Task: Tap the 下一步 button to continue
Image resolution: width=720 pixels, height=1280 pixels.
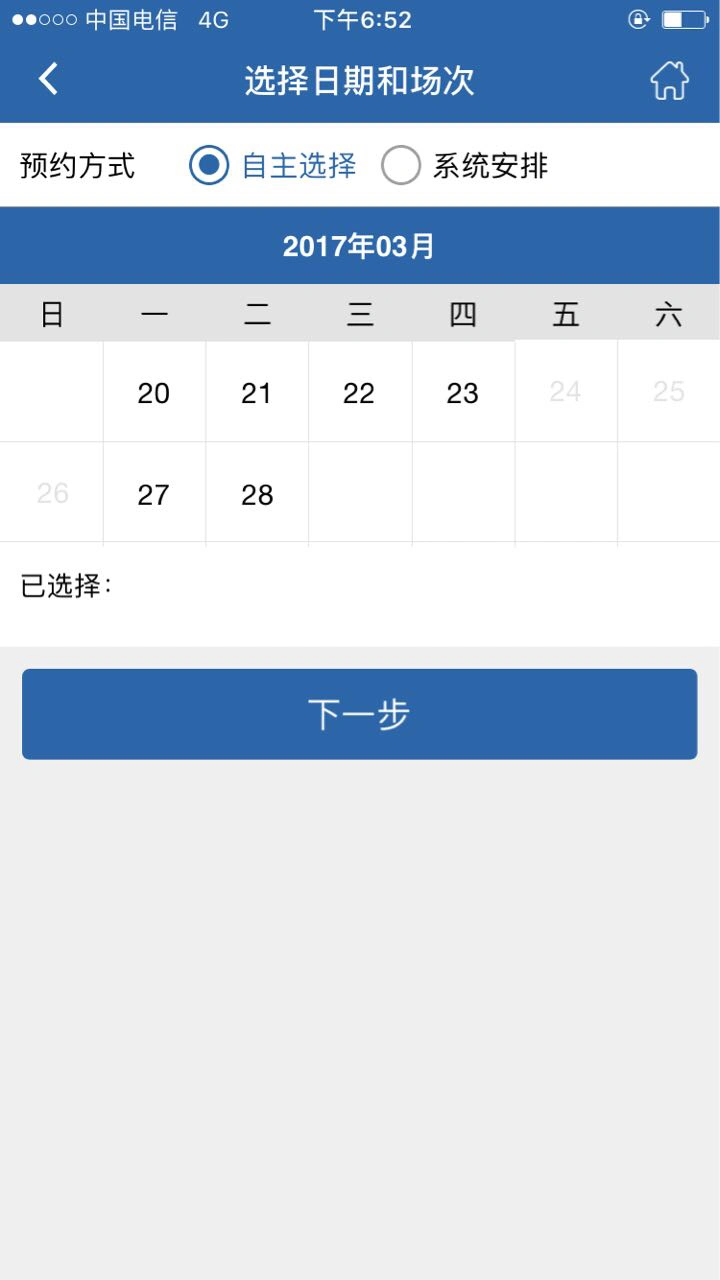Action: click(x=360, y=714)
